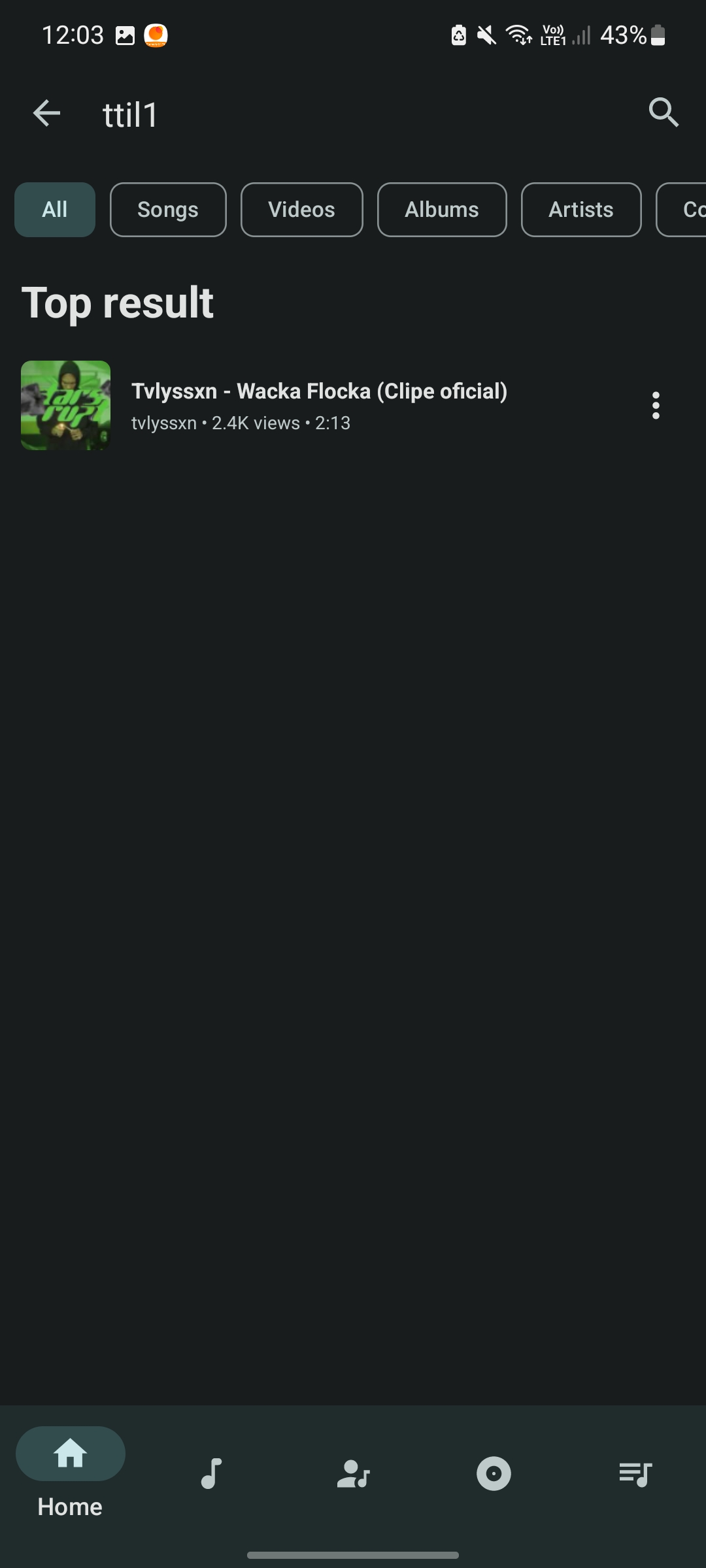Show only Albums results
Image resolution: width=706 pixels, height=1568 pixels.
(442, 210)
